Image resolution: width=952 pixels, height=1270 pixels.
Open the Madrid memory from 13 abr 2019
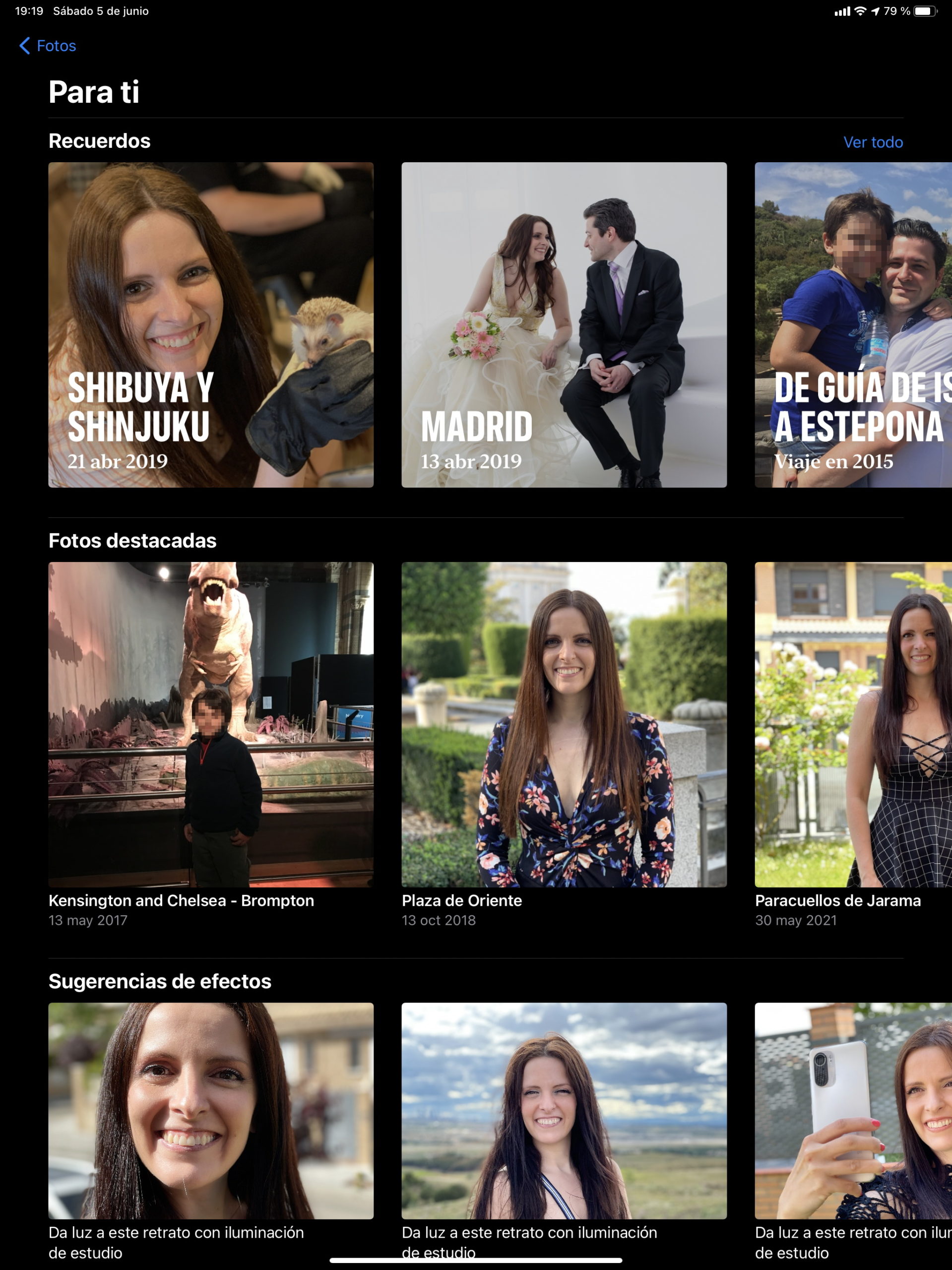click(x=564, y=325)
